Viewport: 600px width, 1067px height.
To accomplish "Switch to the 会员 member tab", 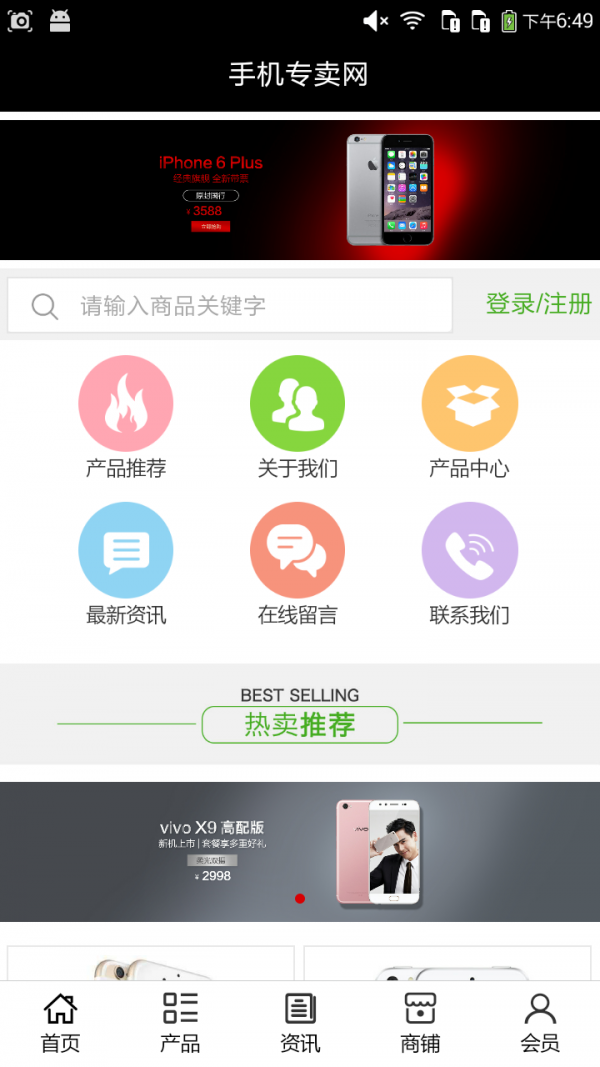I will coord(540,1023).
